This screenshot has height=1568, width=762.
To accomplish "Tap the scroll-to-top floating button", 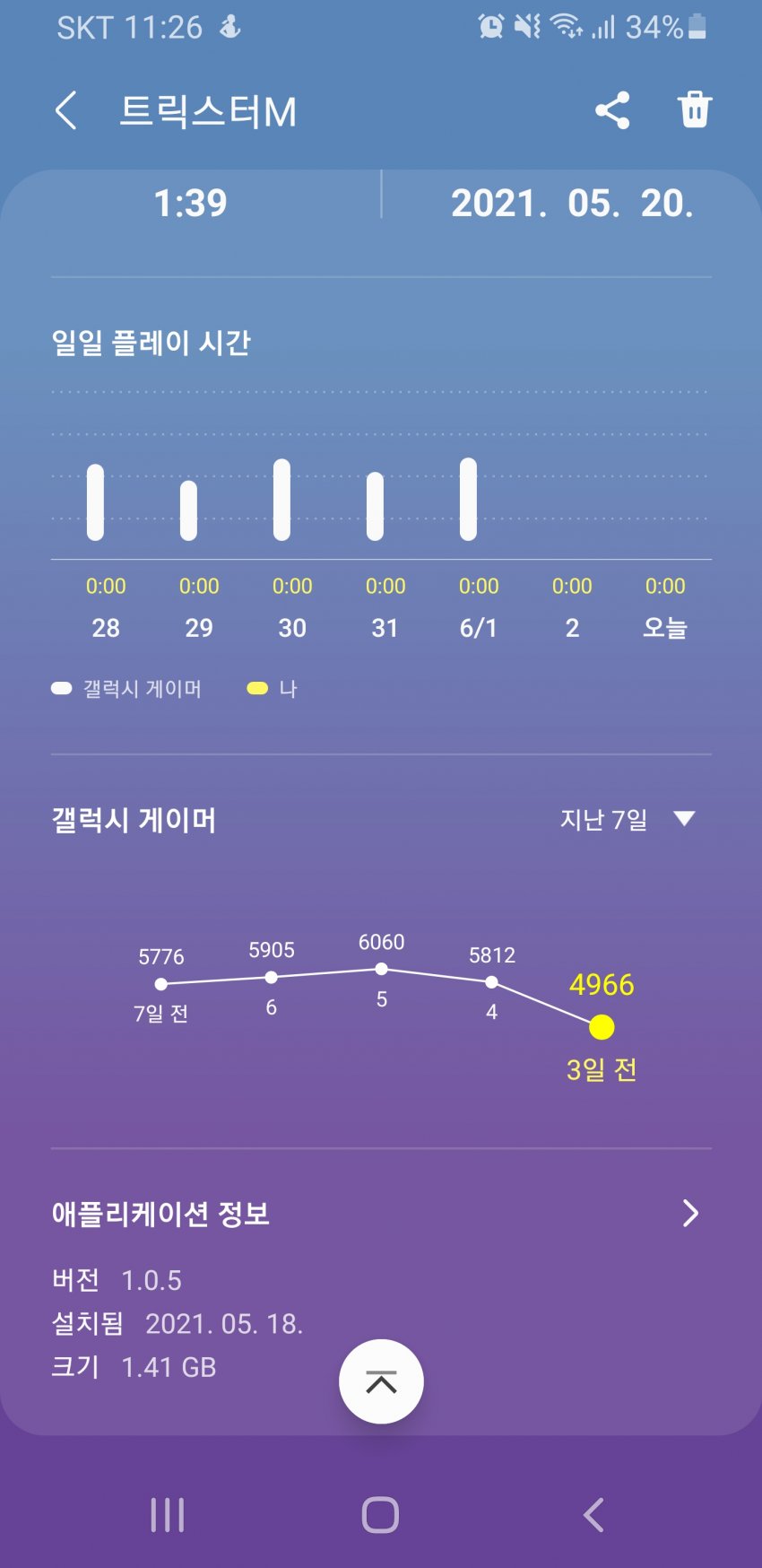I will pos(381,1381).
